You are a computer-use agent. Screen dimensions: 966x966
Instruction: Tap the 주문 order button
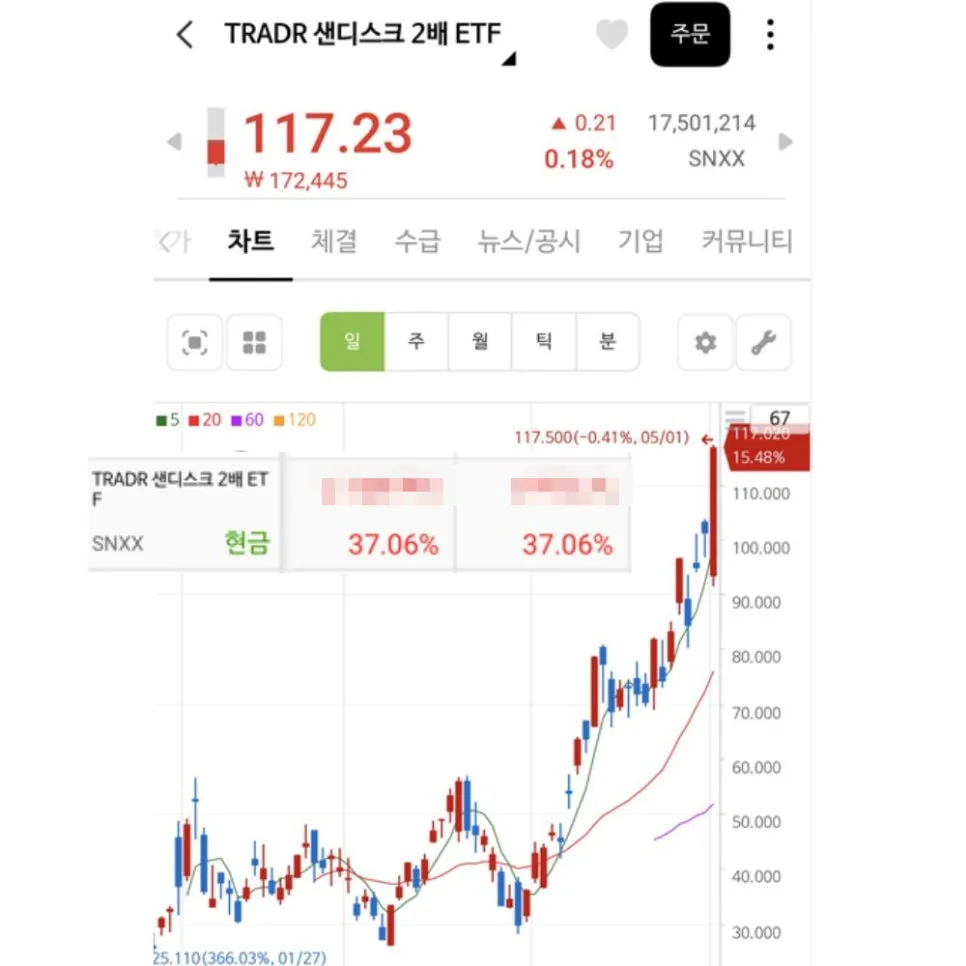point(690,34)
